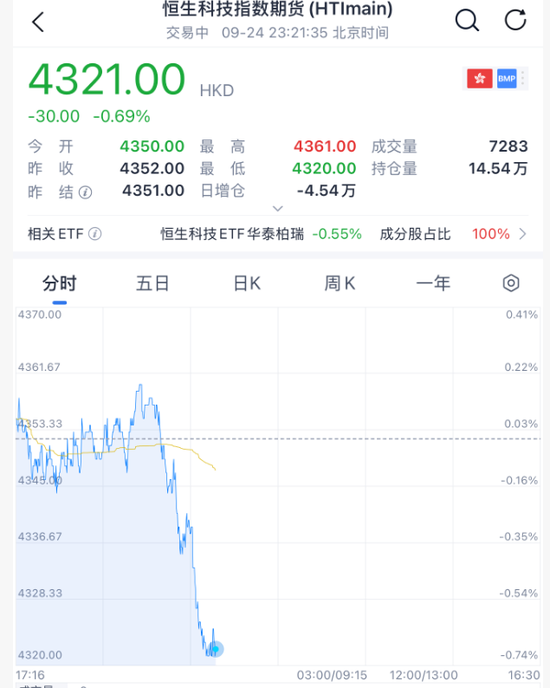The image size is (550, 688).
Task: Open the HK market BMP badge menu
Action: tap(495, 79)
